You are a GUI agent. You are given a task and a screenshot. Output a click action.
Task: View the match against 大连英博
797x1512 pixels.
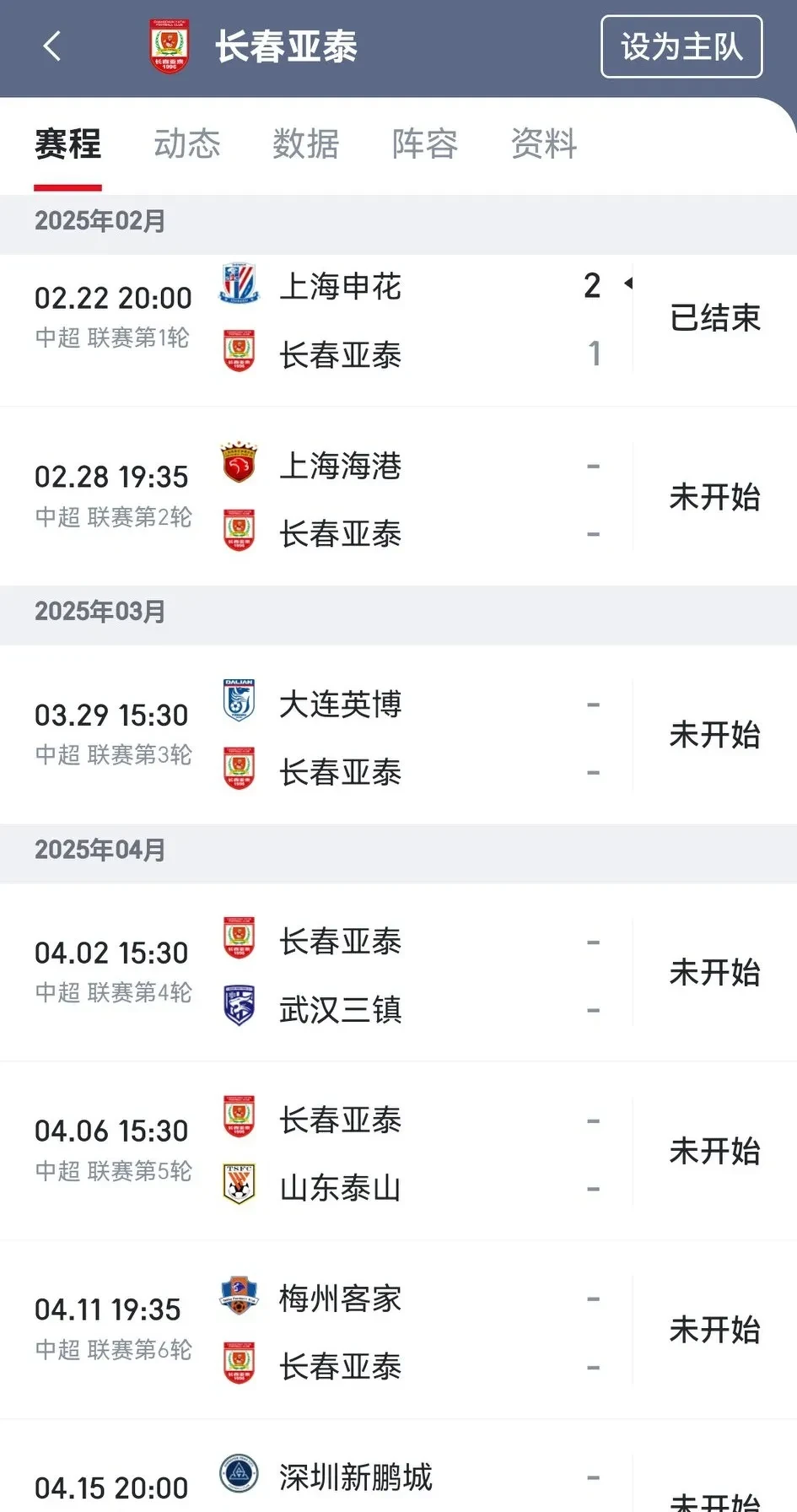(398, 737)
